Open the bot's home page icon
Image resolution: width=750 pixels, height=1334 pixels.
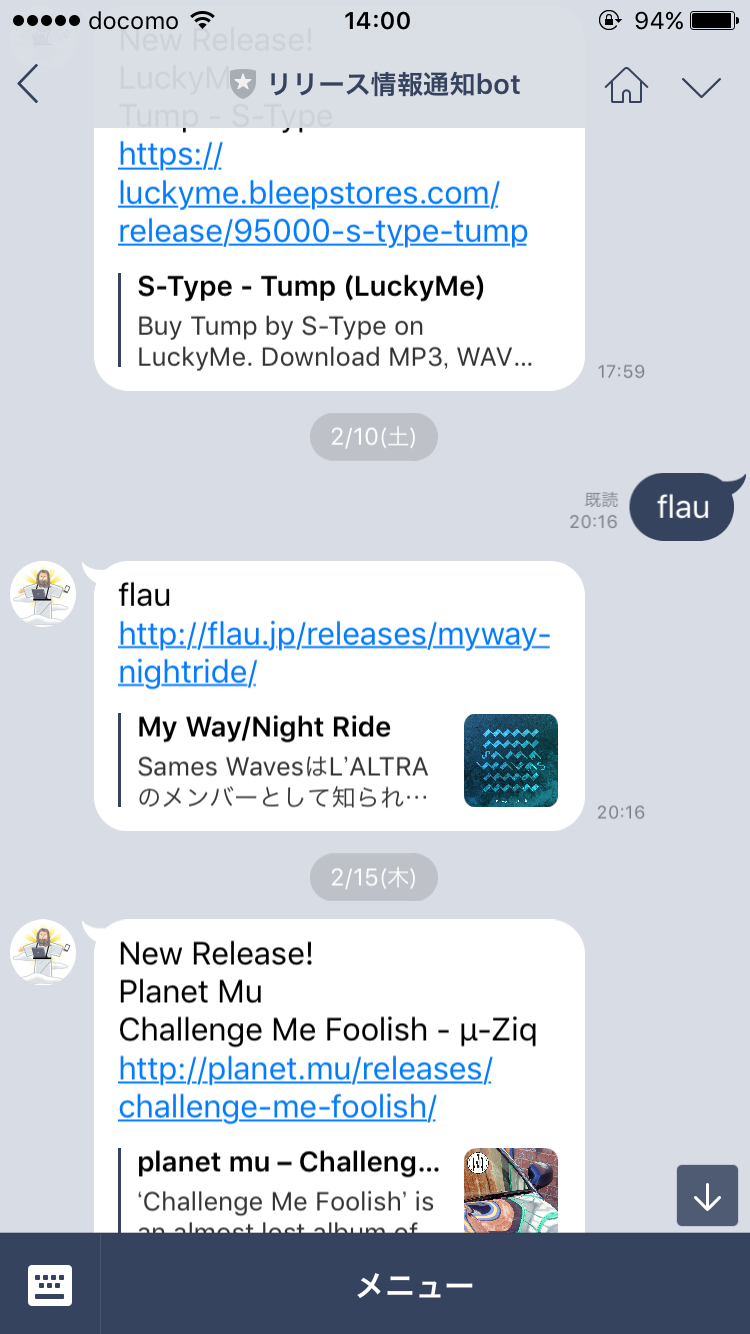point(626,85)
